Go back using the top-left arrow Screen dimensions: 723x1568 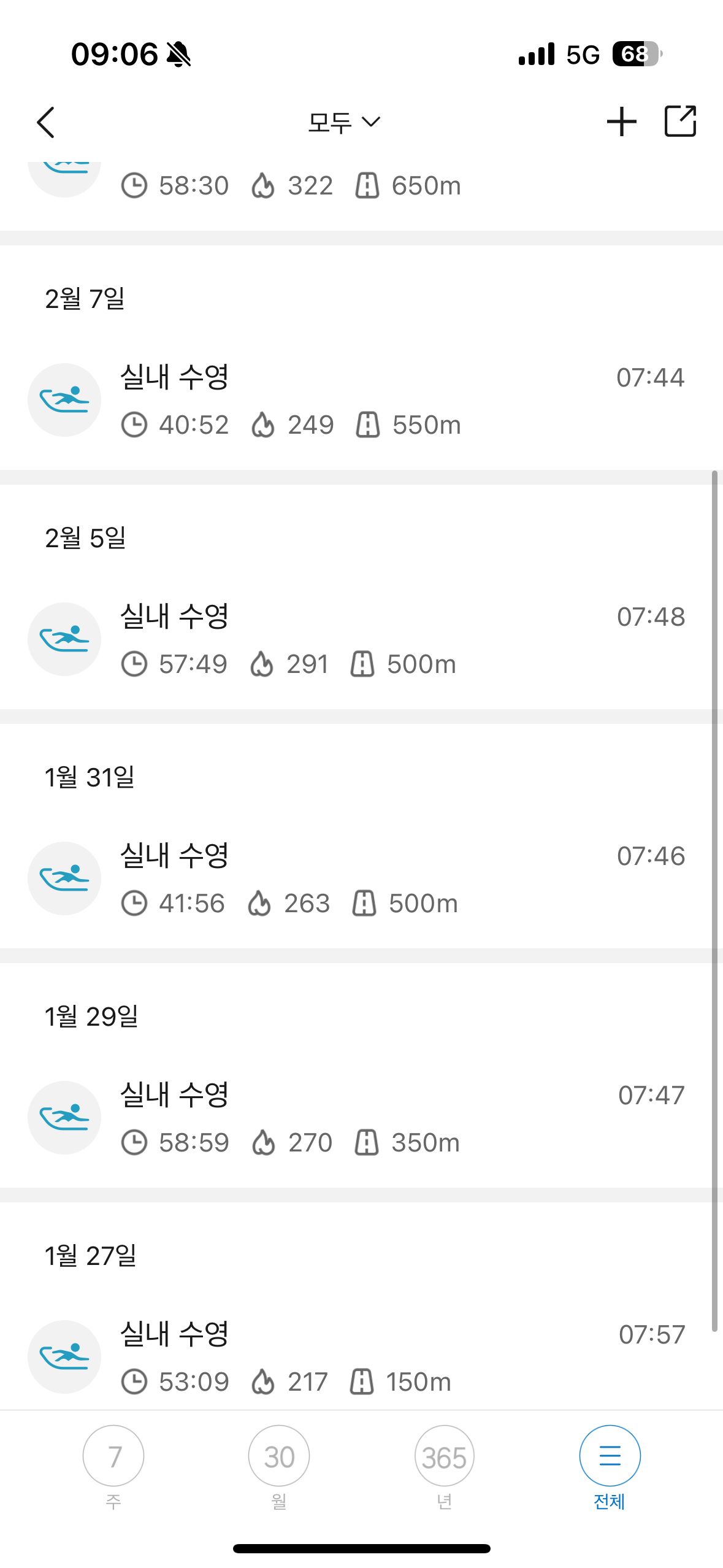[x=47, y=122]
